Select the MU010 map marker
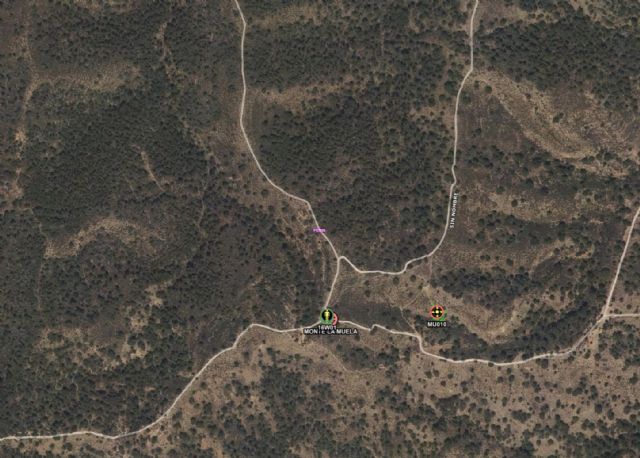Image resolution: width=640 pixels, height=458 pixels. click(437, 313)
